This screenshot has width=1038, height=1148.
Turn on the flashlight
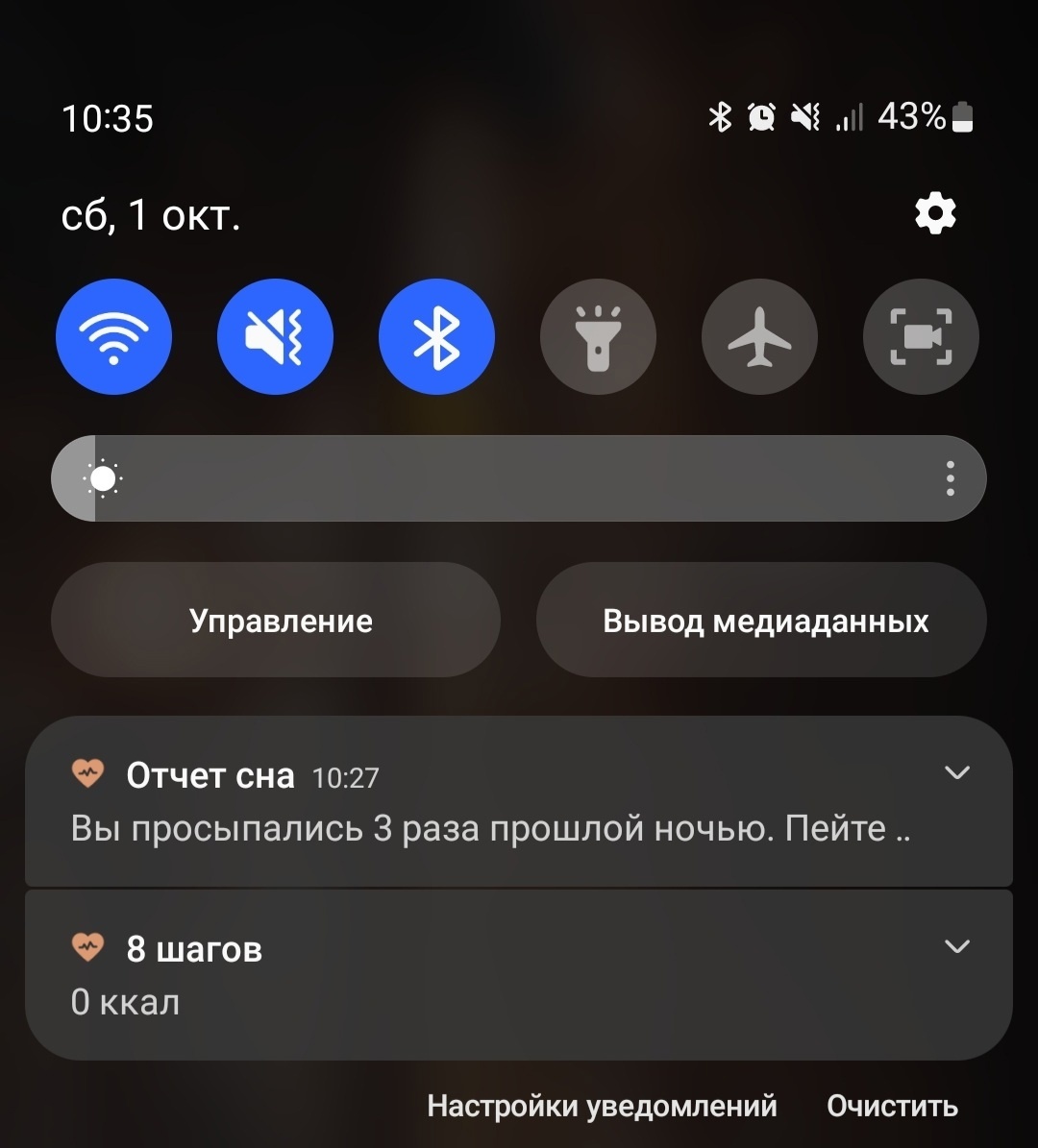598,338
